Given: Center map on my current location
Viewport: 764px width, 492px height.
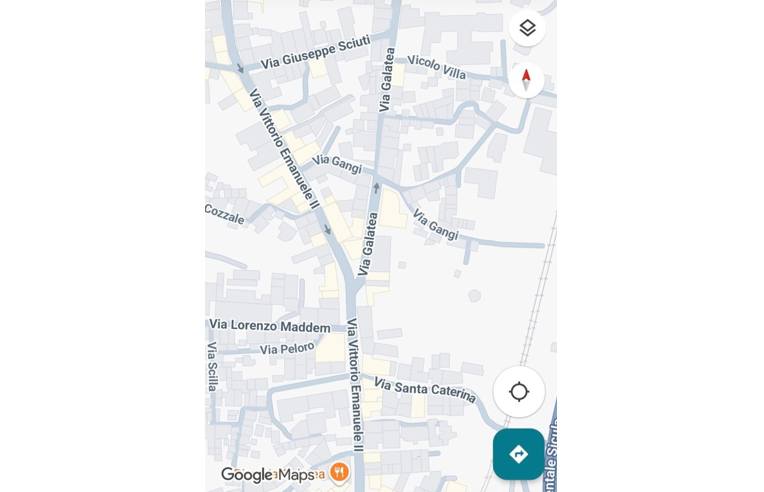Looking at the screenshot, I should coord(518,392).
